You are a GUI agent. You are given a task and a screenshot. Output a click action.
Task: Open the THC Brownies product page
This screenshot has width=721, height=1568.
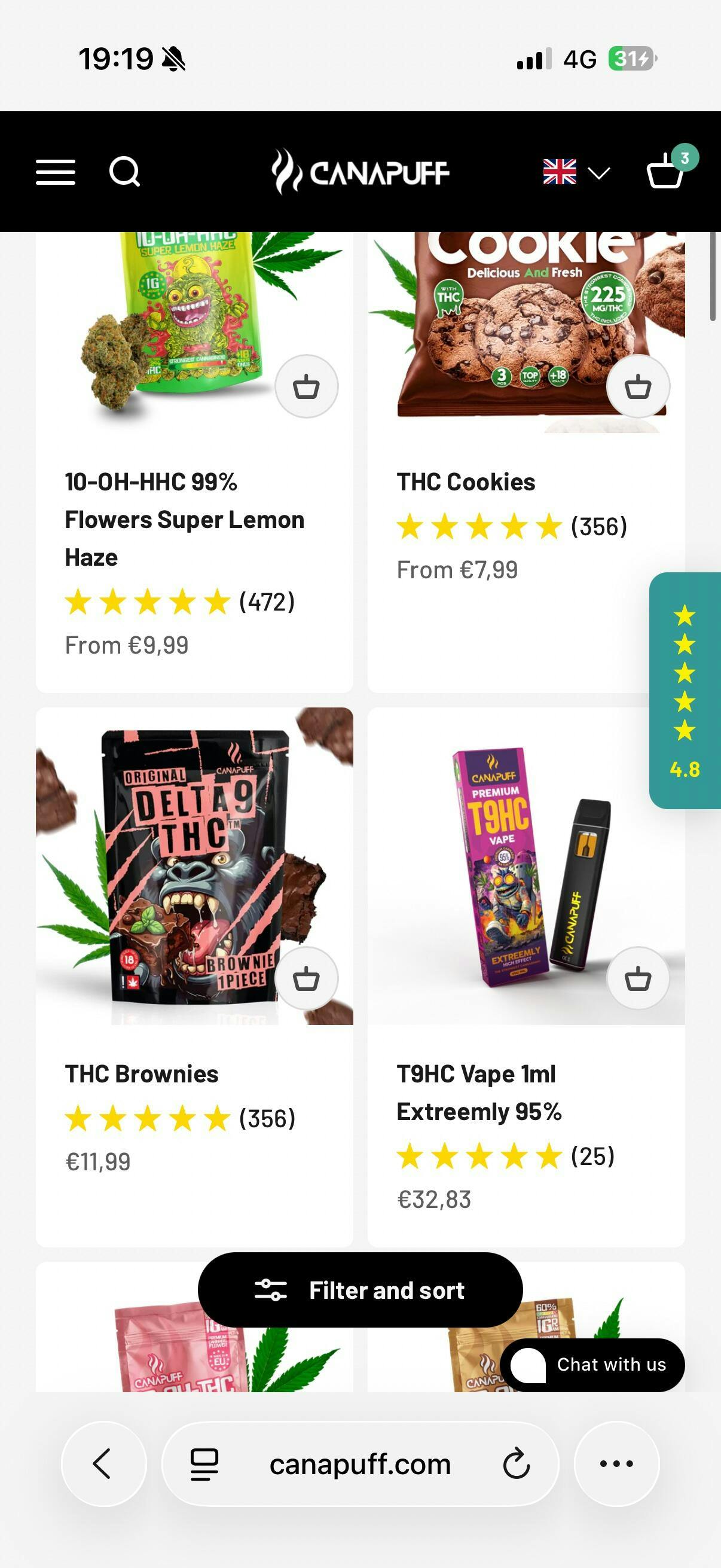coord(141,1074)
